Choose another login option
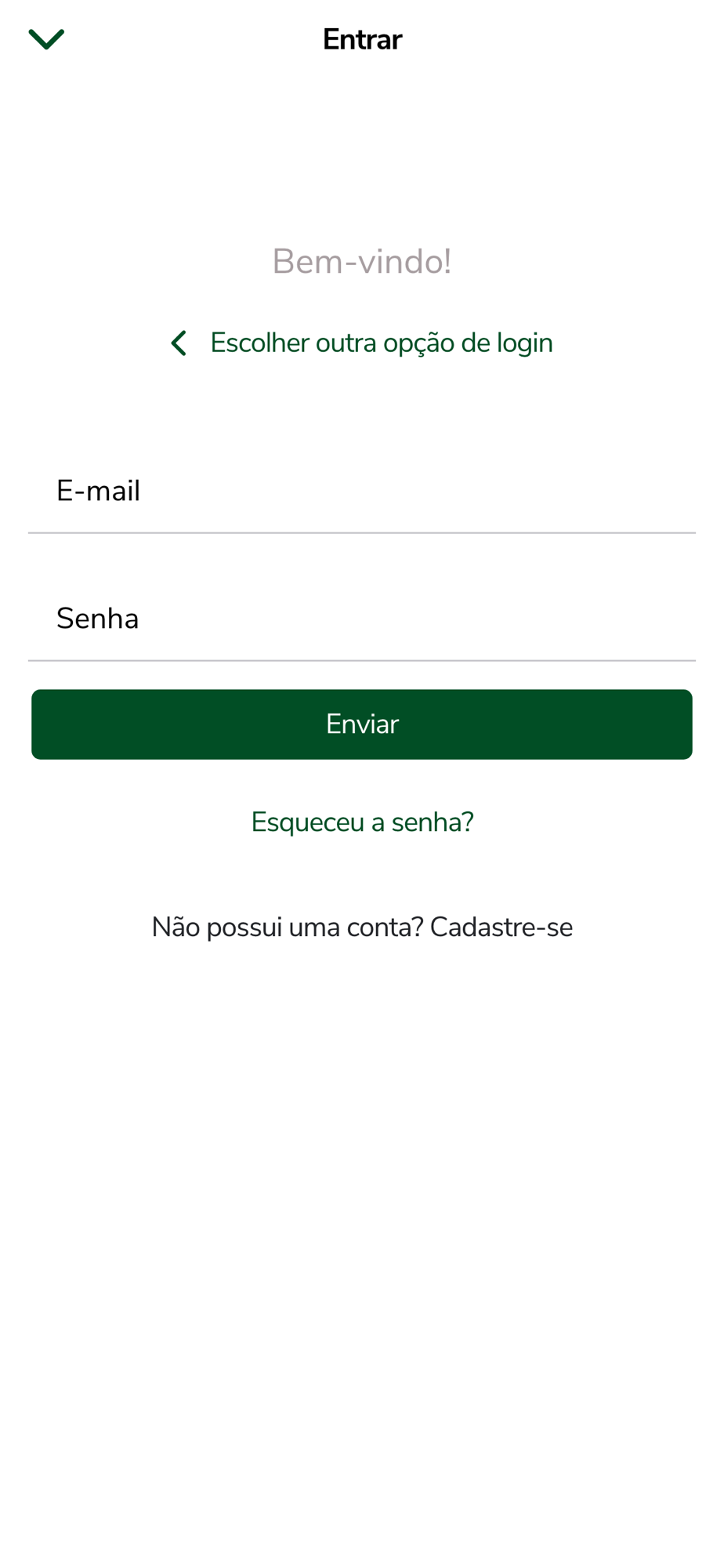Image resolution: width=724 pixels, height=1568 pixels. [x=362, y=343]
